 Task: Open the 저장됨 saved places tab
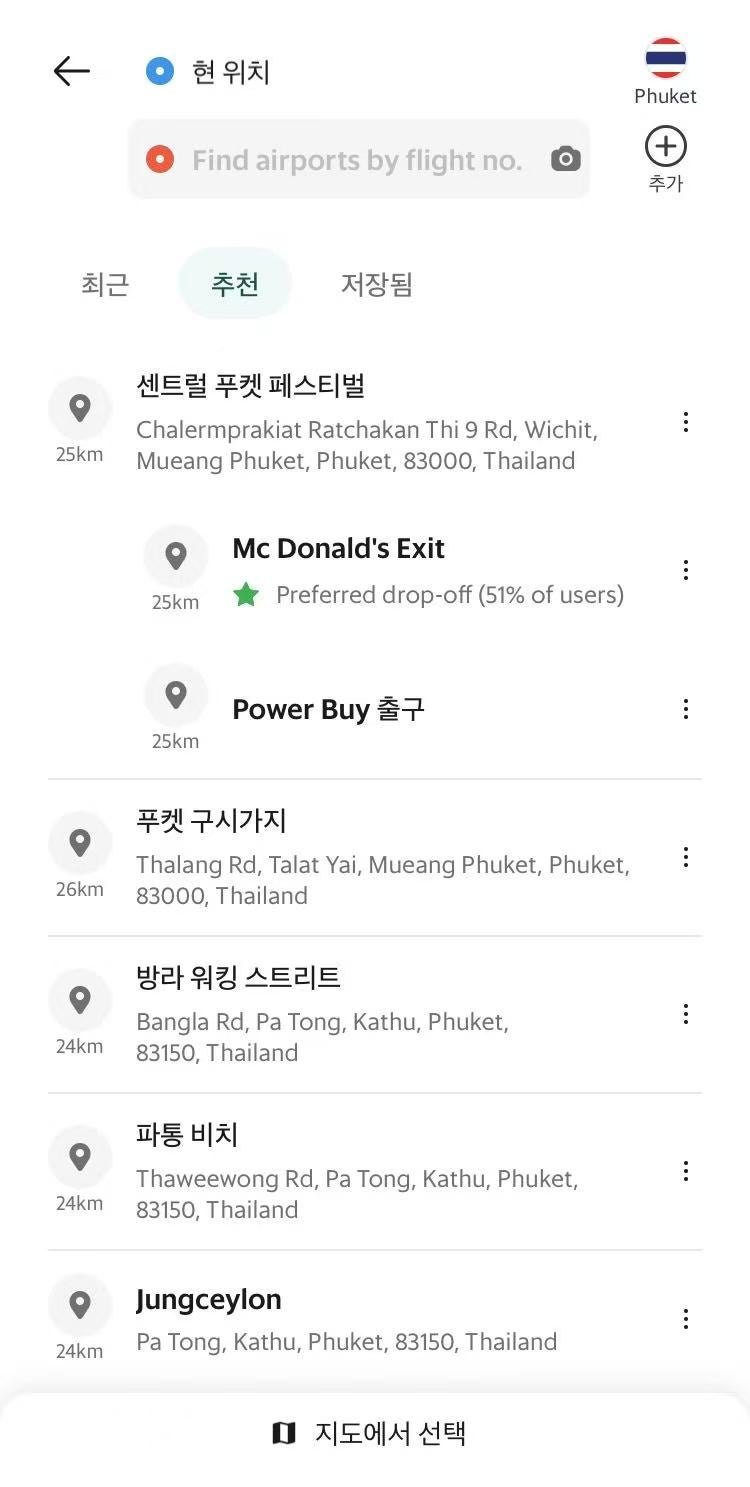coord(375,284)
